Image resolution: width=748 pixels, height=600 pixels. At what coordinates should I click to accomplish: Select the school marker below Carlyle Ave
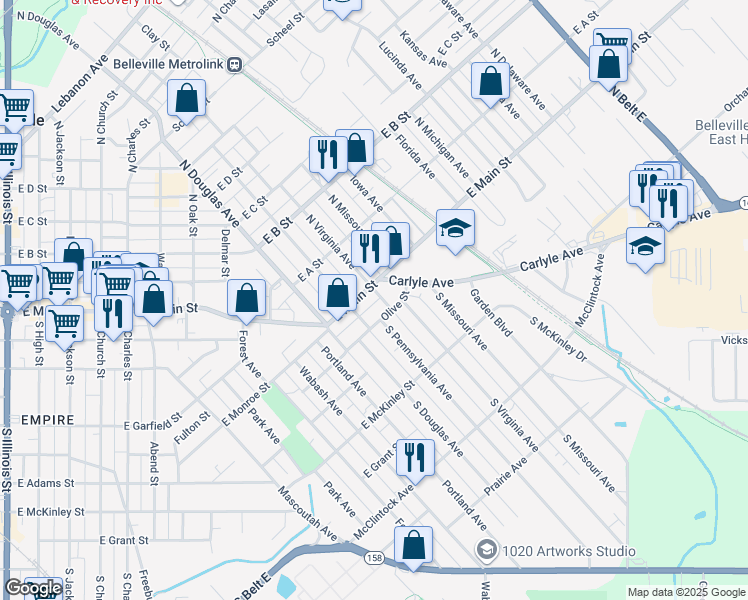[x=645, y=247]
